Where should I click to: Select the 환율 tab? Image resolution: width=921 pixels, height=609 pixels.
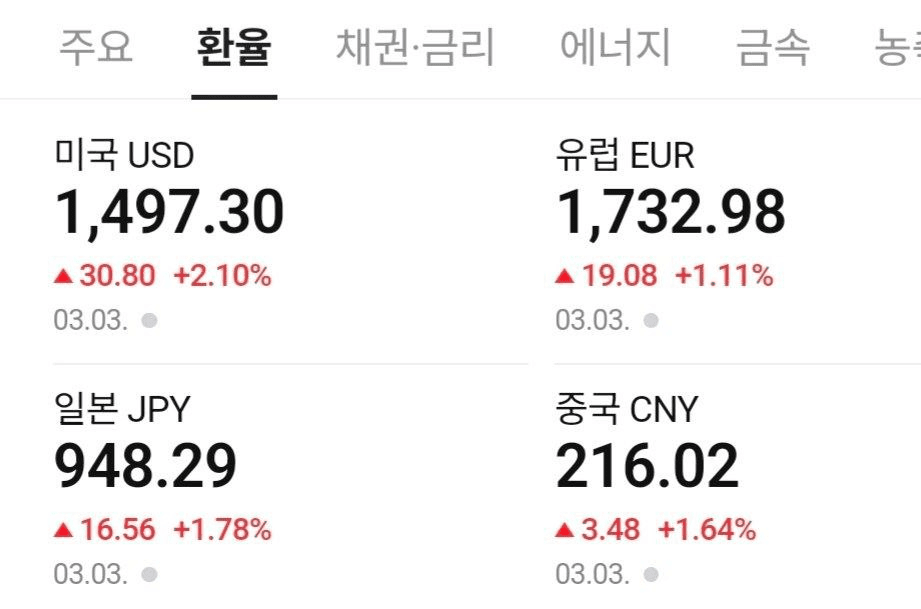click(234, 48)
